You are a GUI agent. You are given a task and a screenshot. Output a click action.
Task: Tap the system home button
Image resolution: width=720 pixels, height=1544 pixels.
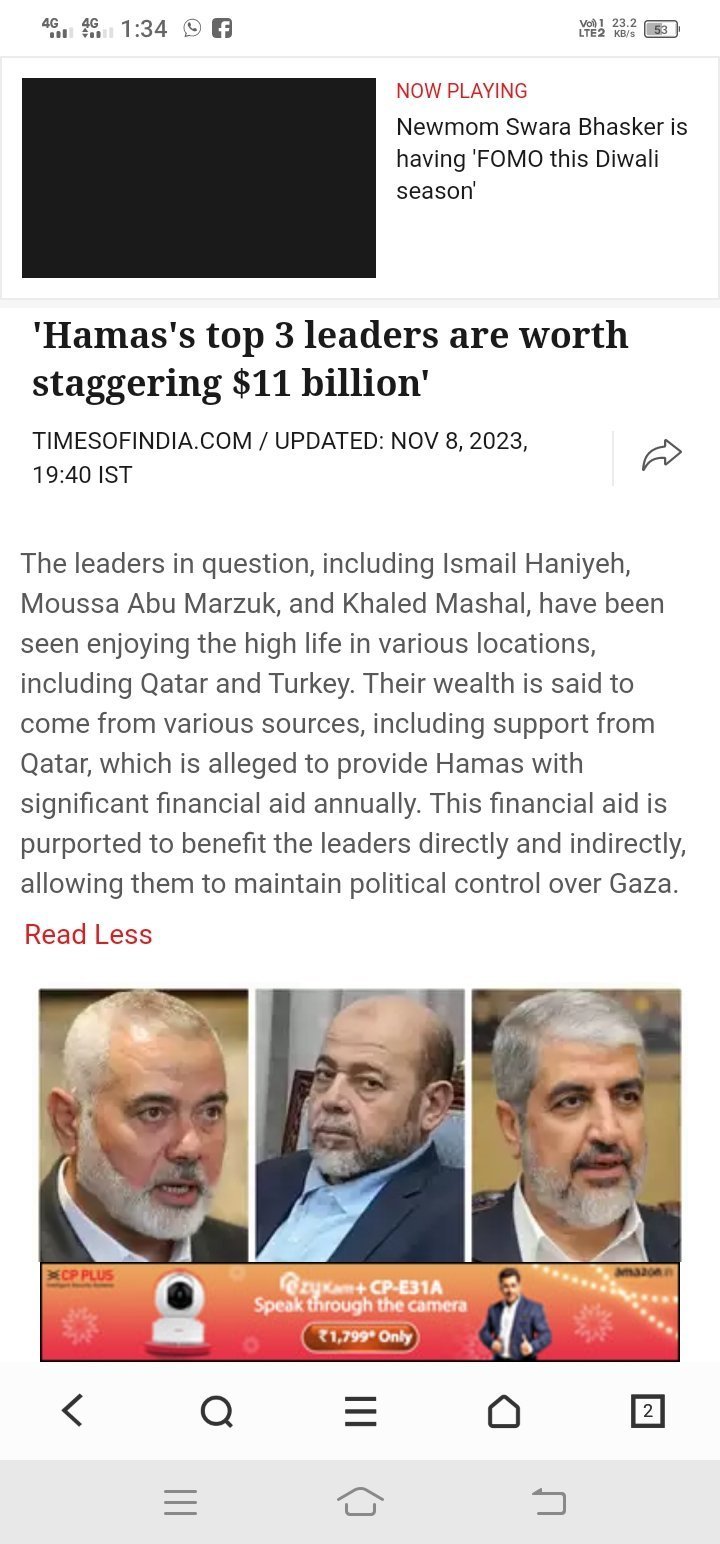click(x=360, y=1501)
